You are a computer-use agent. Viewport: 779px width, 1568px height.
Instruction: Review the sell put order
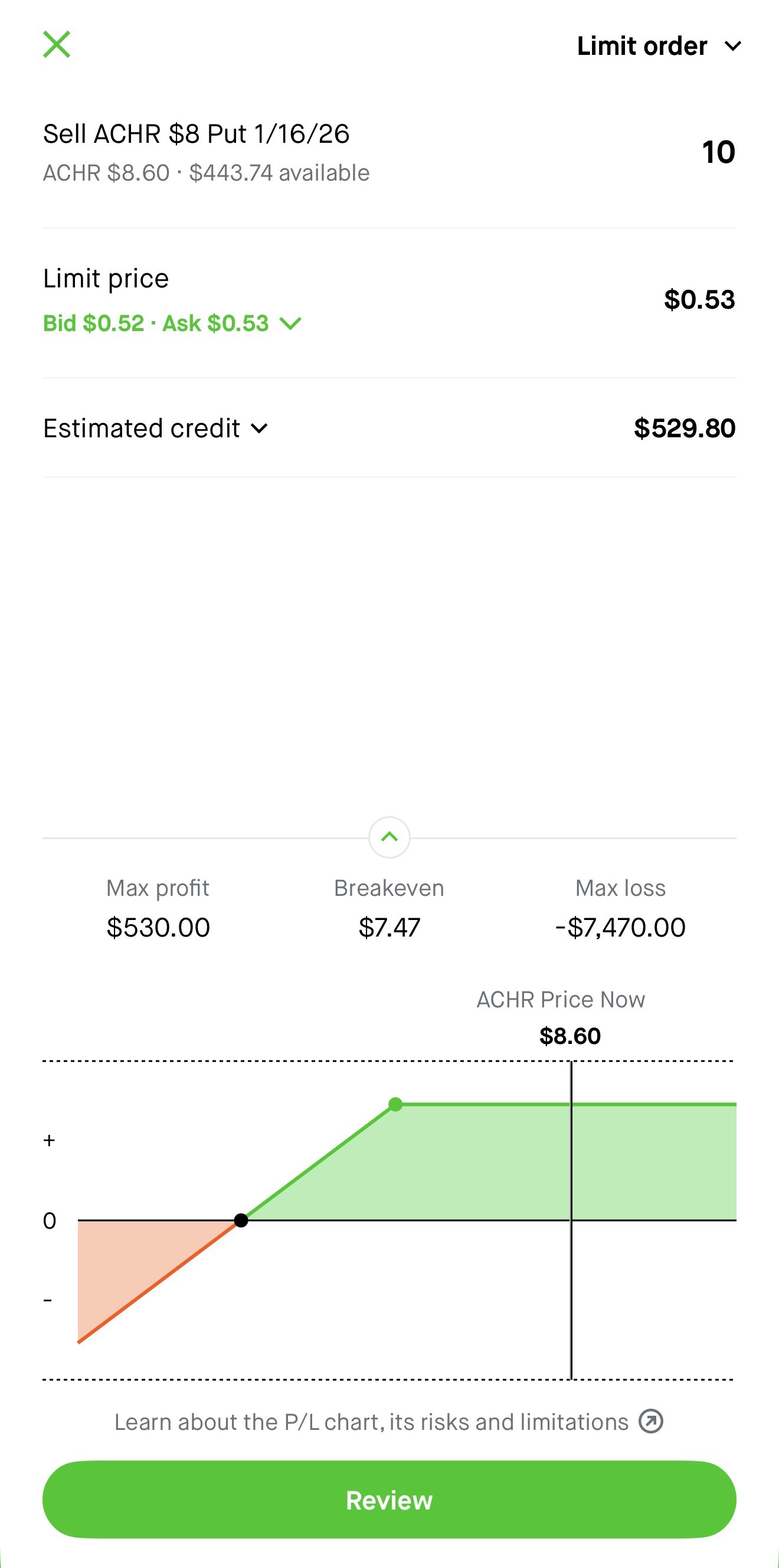pos(390,1500)
